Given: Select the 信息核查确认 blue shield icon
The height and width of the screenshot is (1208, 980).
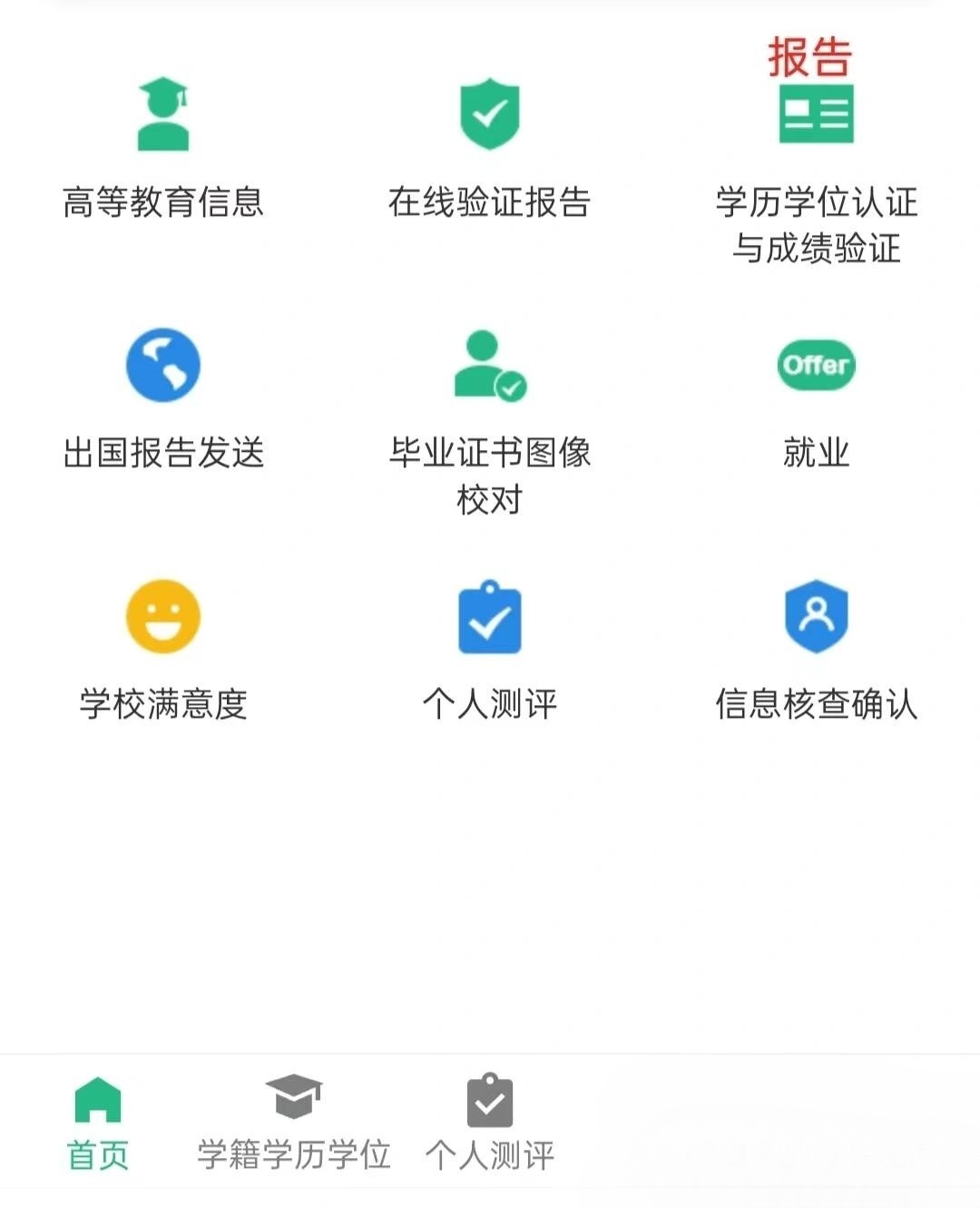Looking at the screenshot, I should point(817,617).
